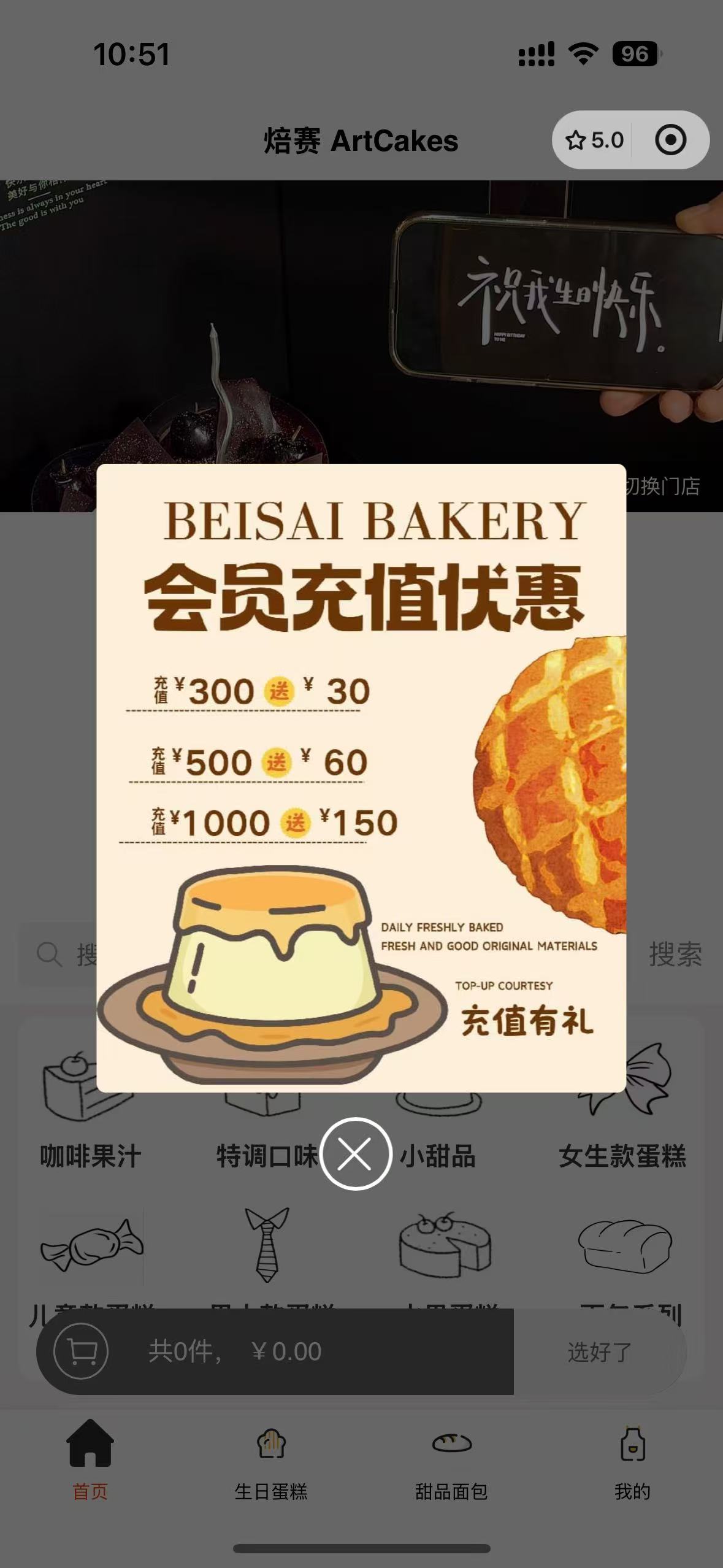Viewport: 723px width, 1568px height.
Task: Tap the 5.0 star rating button
Action: (594, 140)
